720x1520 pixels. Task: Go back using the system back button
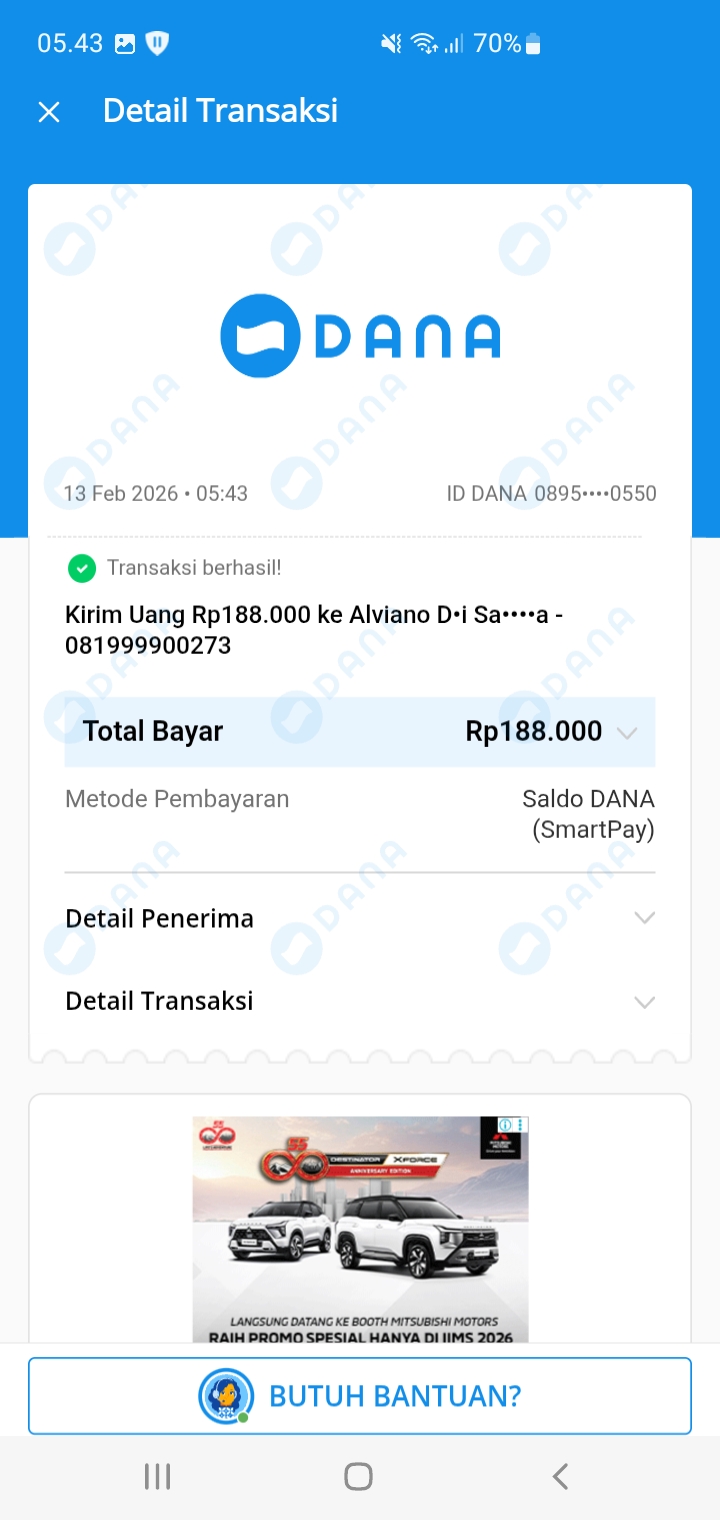560,1476
